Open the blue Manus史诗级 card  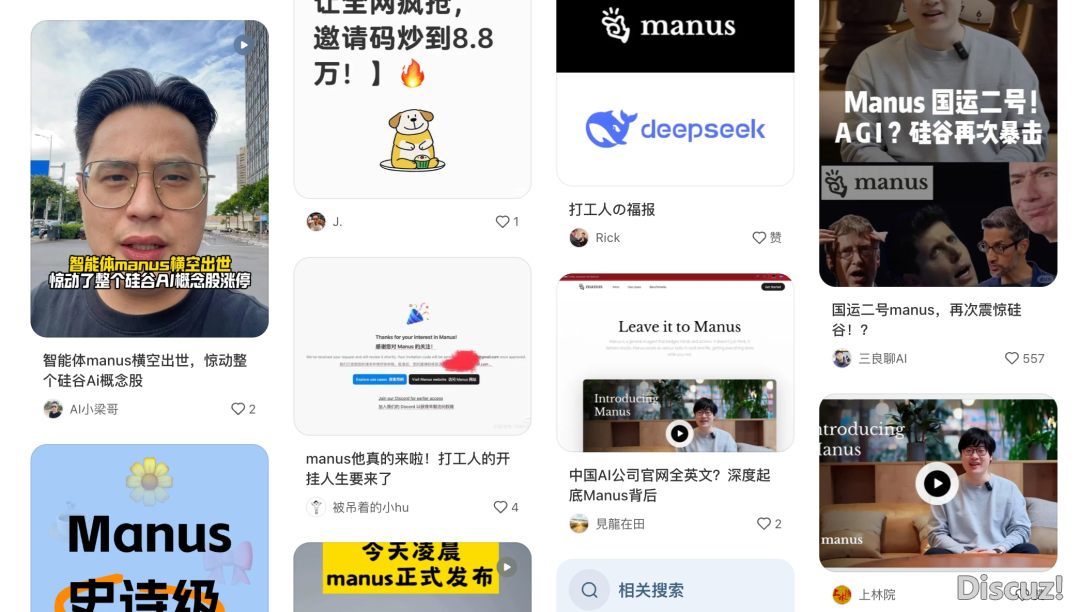coord(149,530)
